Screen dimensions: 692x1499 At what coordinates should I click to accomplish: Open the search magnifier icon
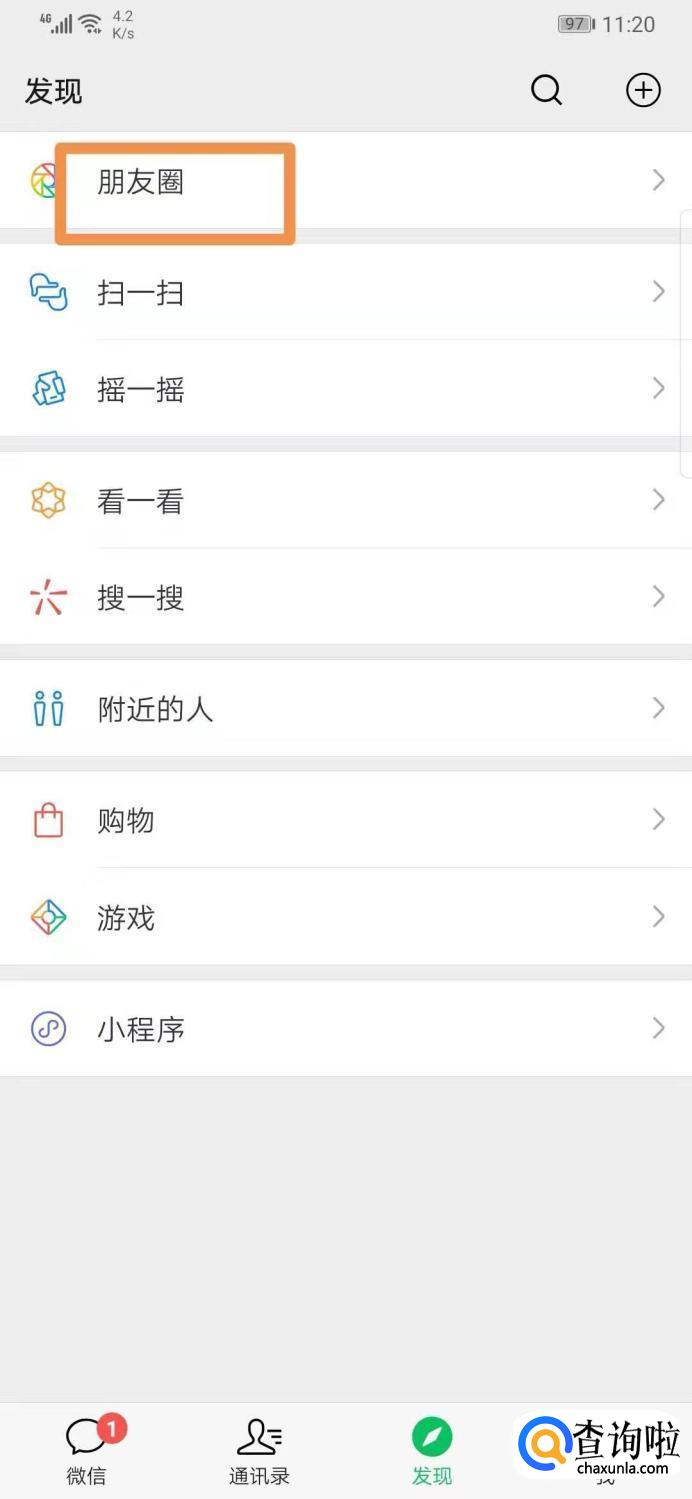546,91
